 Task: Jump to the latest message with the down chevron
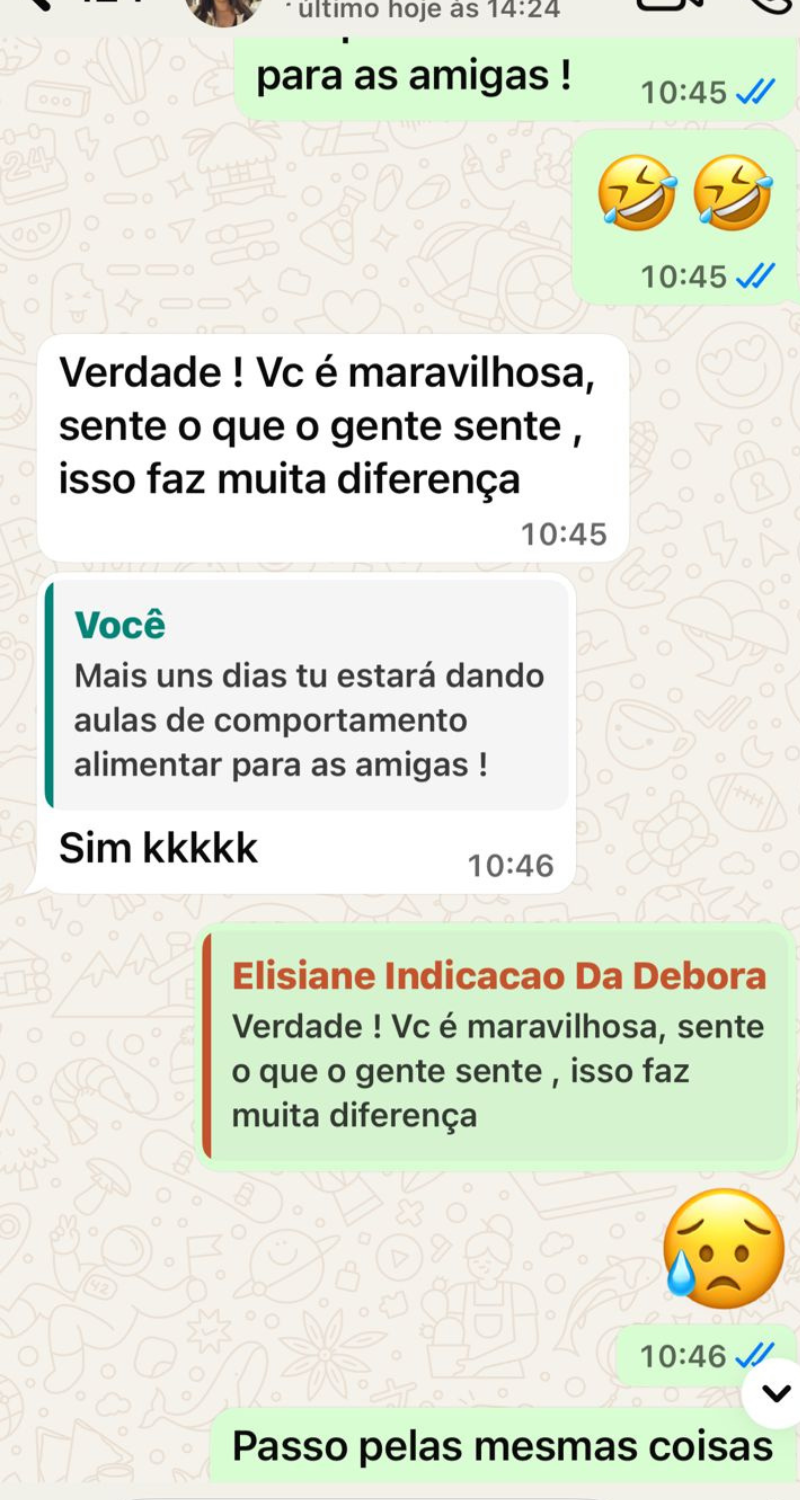pyautogui.click(x=775, y=1392)
